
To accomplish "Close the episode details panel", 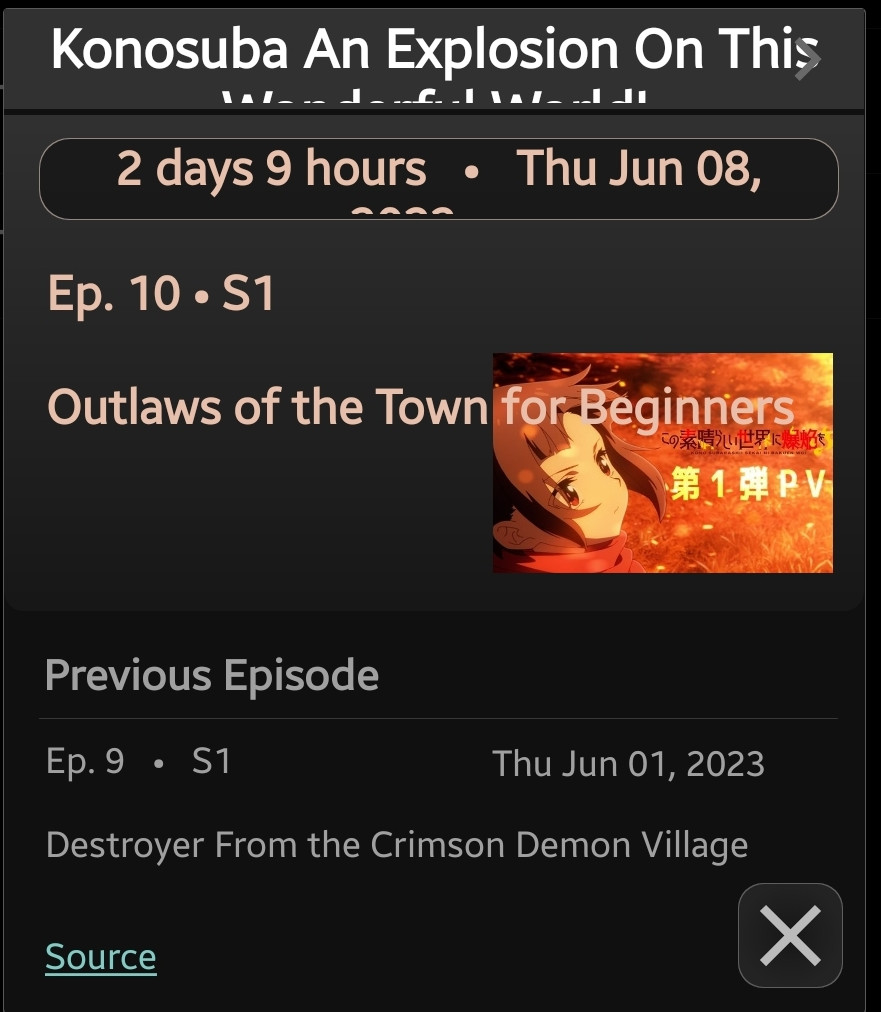I will 790,936.
